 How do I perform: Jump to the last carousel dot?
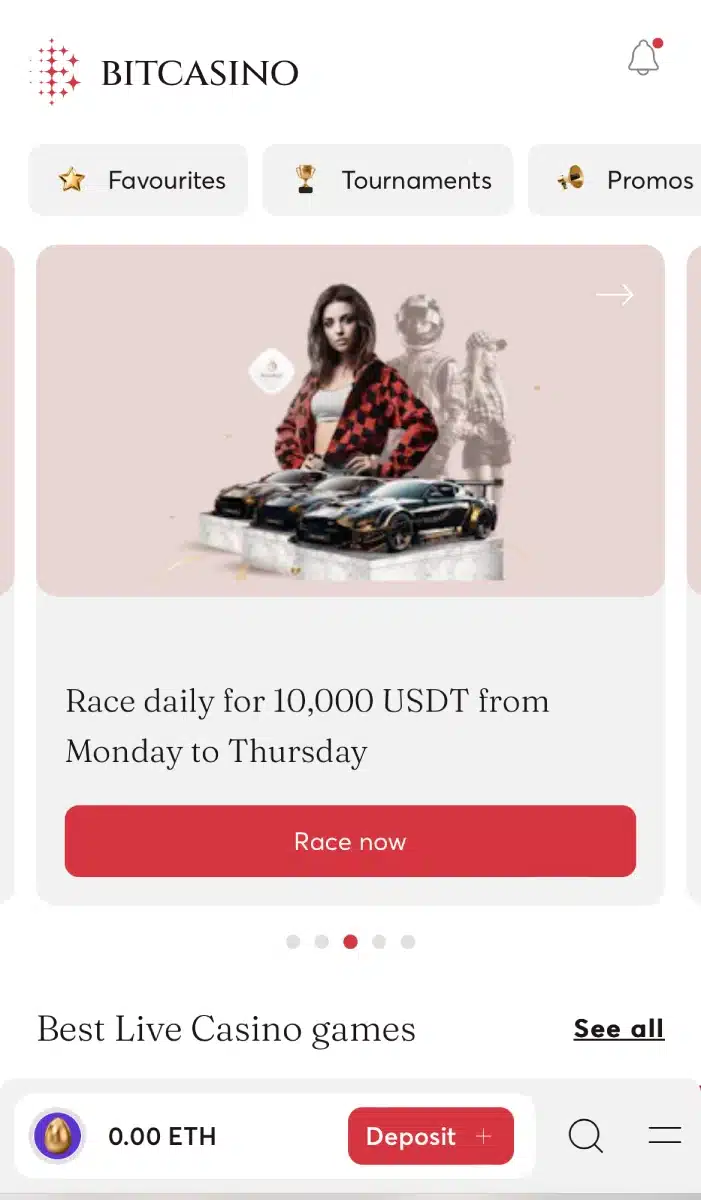click(407, 941)
